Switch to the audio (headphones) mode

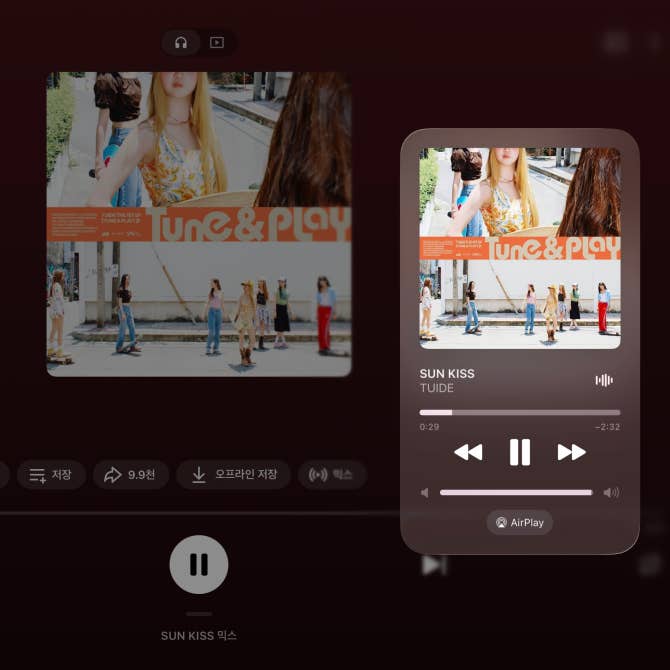click(x=181, y=42)
